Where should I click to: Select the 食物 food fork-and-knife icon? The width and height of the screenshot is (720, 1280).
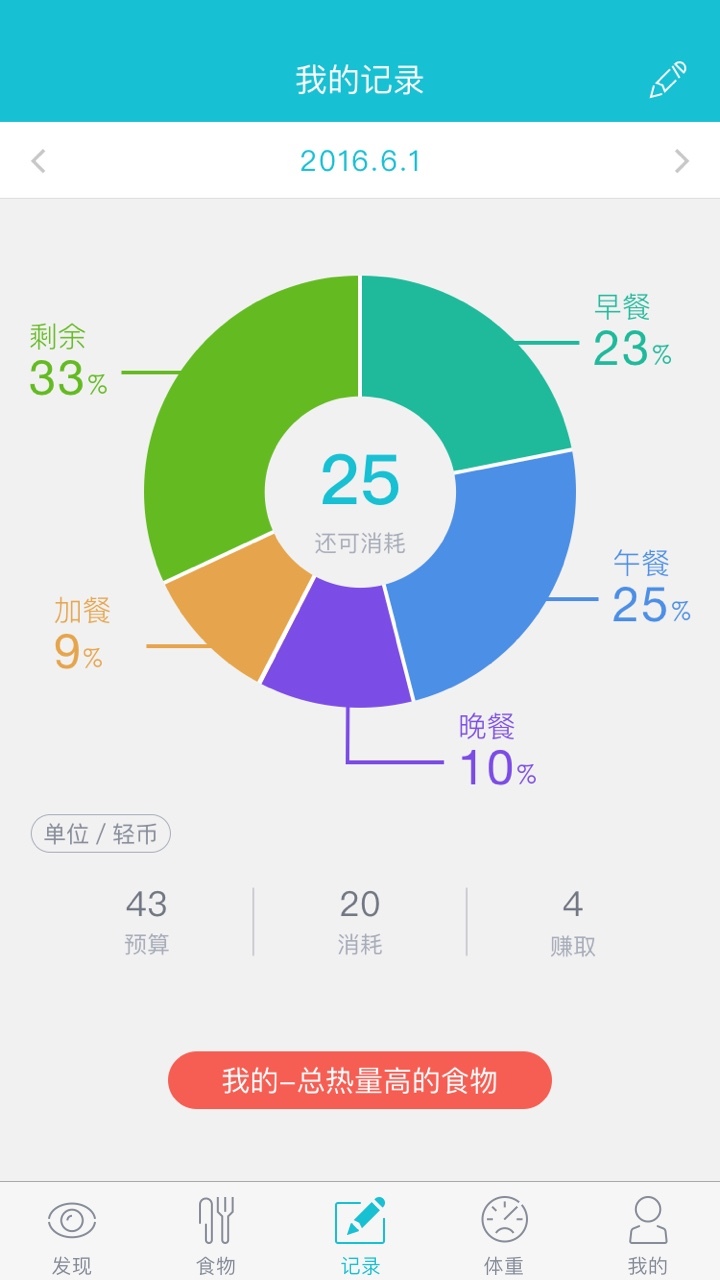pyautogui.click(x=215, y=1222)
